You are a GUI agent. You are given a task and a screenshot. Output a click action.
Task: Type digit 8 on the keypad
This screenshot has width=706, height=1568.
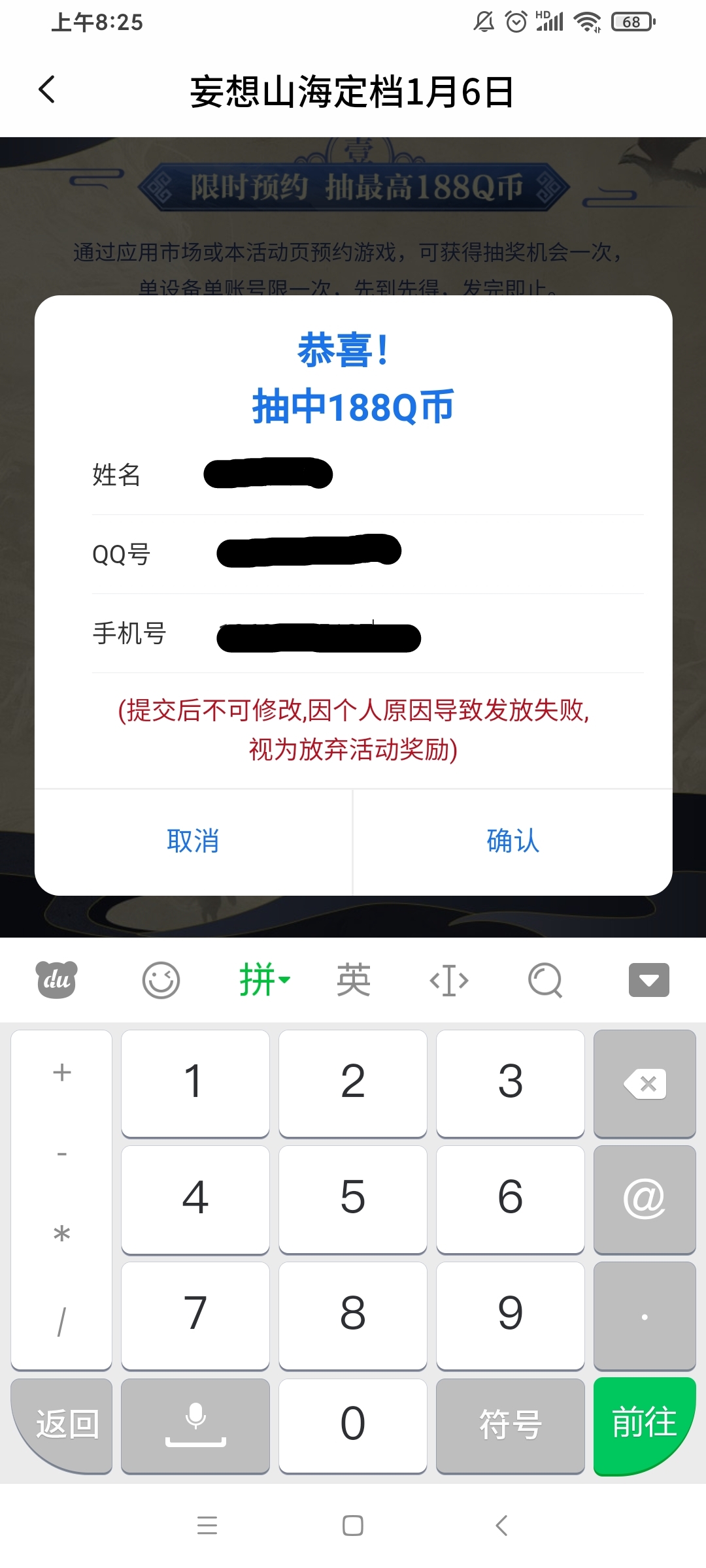[353, 1315]
